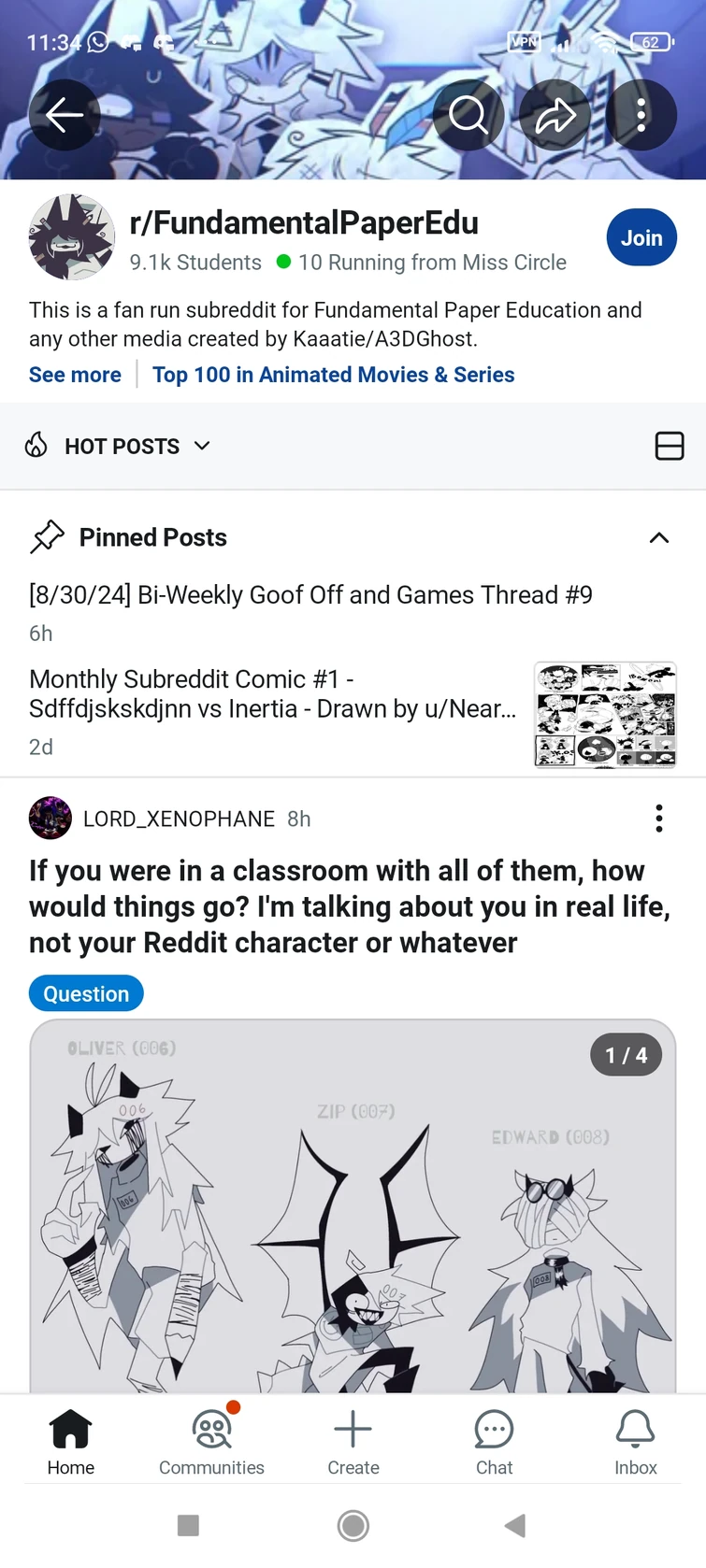Filter posts by Question flair
The image size is (706, 1568).
[x=86, y=993]
